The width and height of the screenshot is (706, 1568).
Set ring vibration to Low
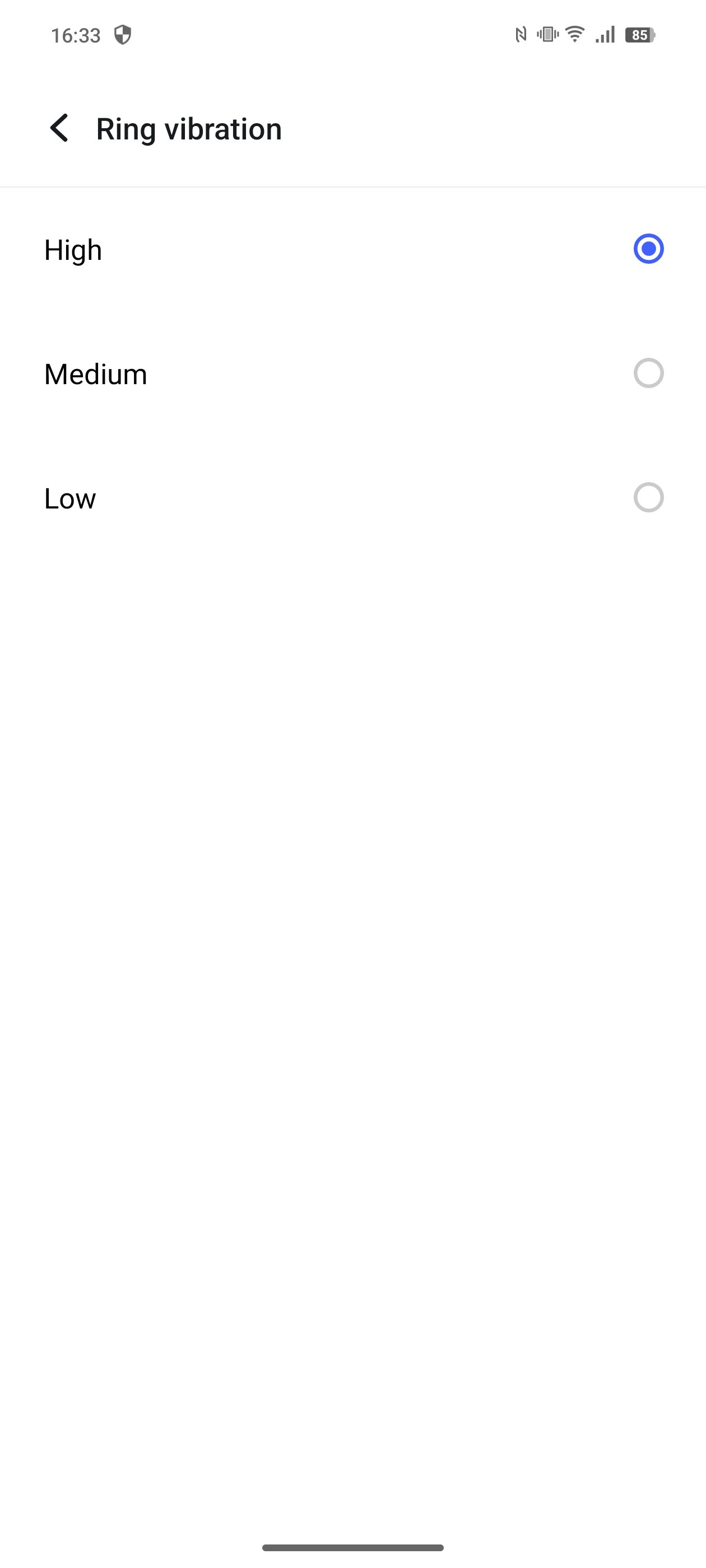[x=352, y=498]
